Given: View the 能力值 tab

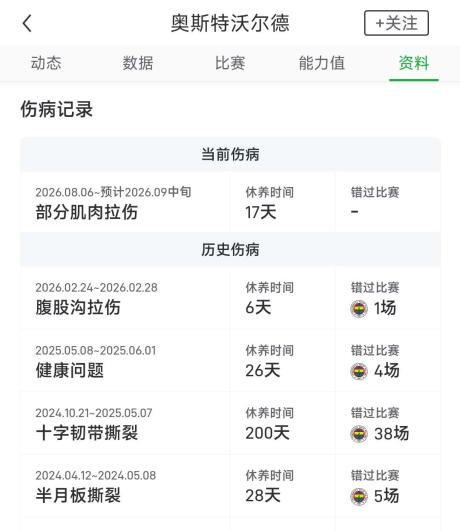Looking at the screenshot, I should pos(322,63).
